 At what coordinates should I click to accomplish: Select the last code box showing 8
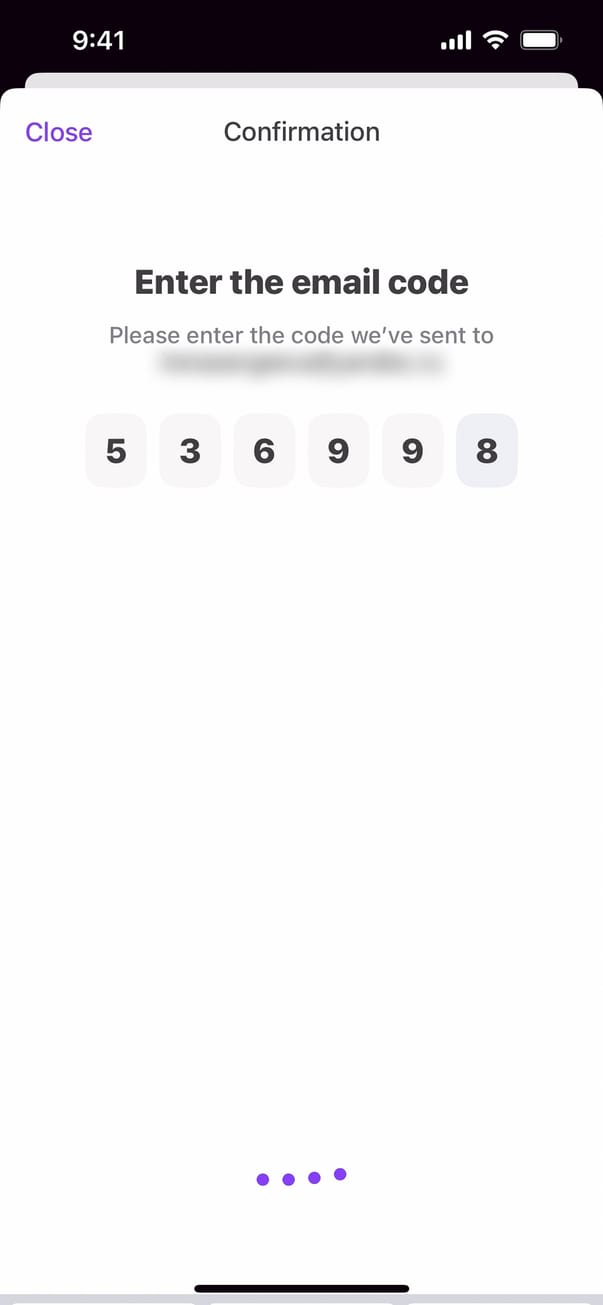click(487, 451)
